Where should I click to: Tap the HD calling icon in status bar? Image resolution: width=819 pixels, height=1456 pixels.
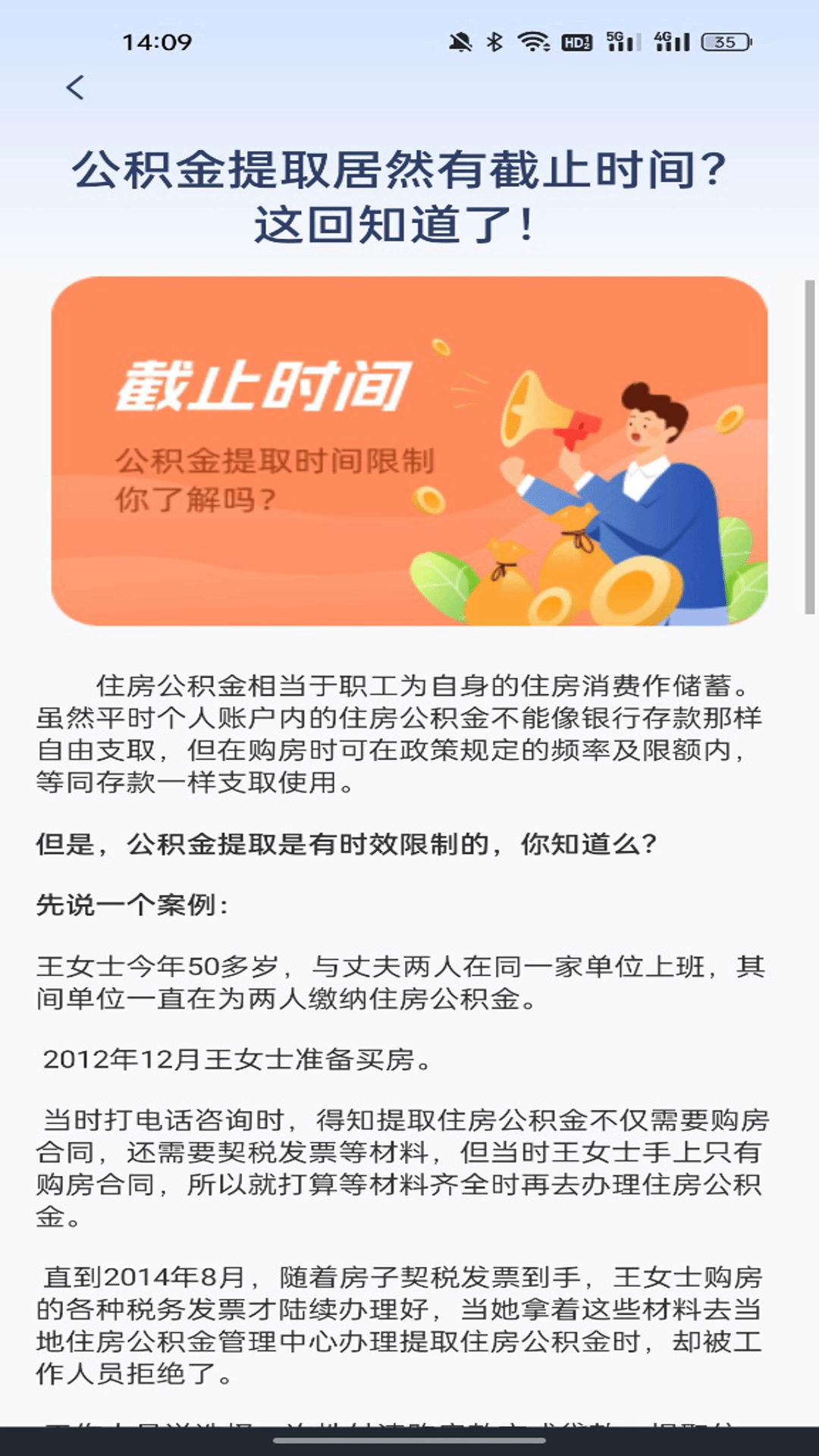(579, 43)
